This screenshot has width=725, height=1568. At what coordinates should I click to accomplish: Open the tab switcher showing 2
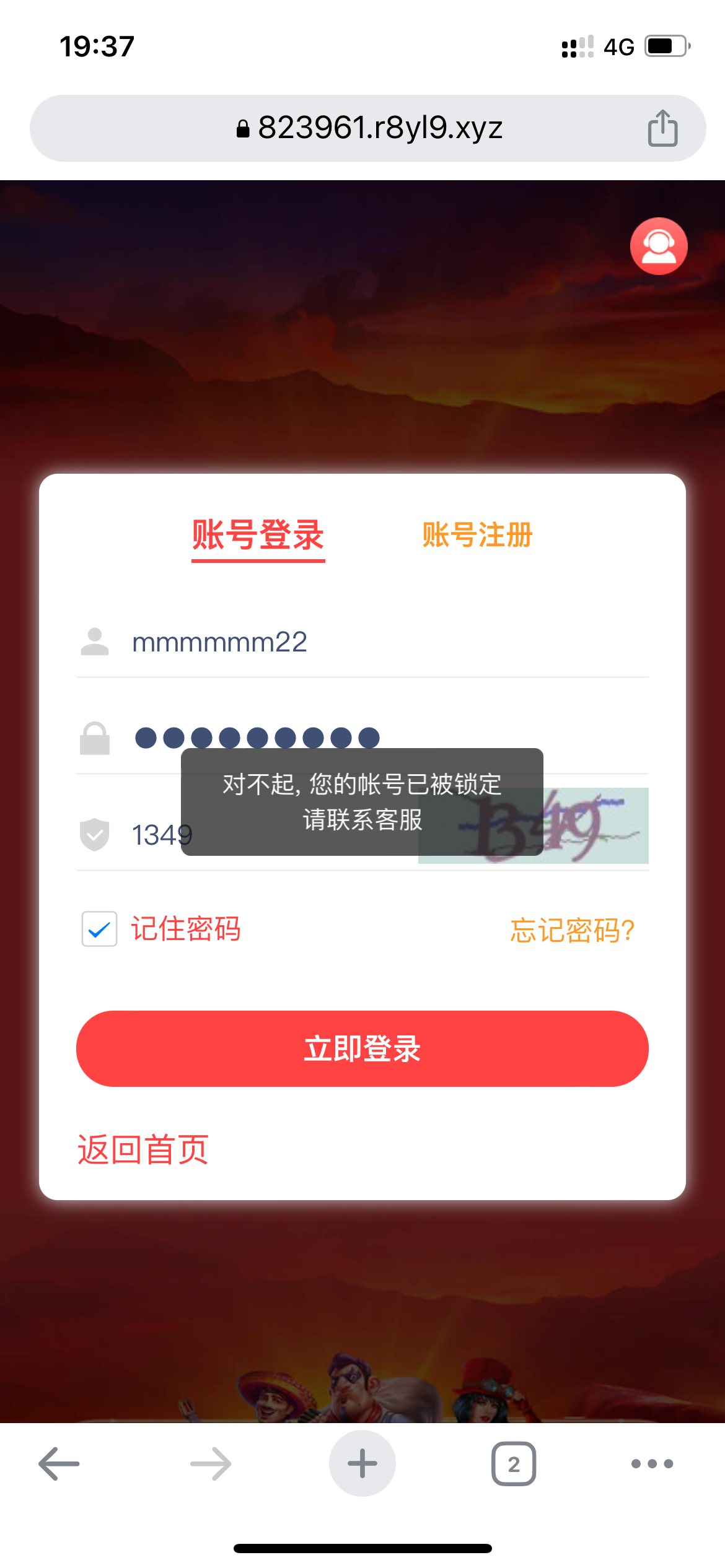pyautogui.click(x=513, y=1464)
